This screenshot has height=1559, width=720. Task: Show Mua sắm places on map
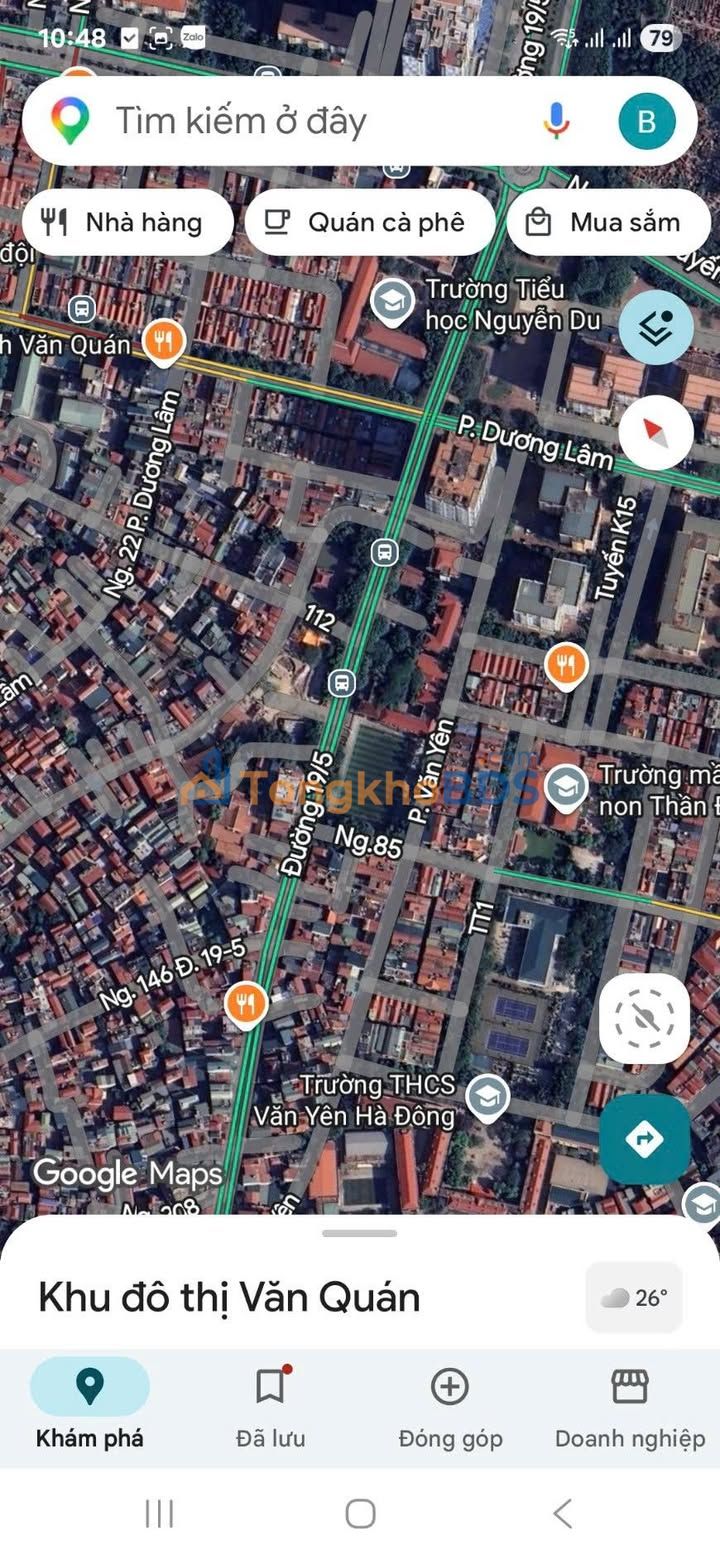(x=608, y=222)
